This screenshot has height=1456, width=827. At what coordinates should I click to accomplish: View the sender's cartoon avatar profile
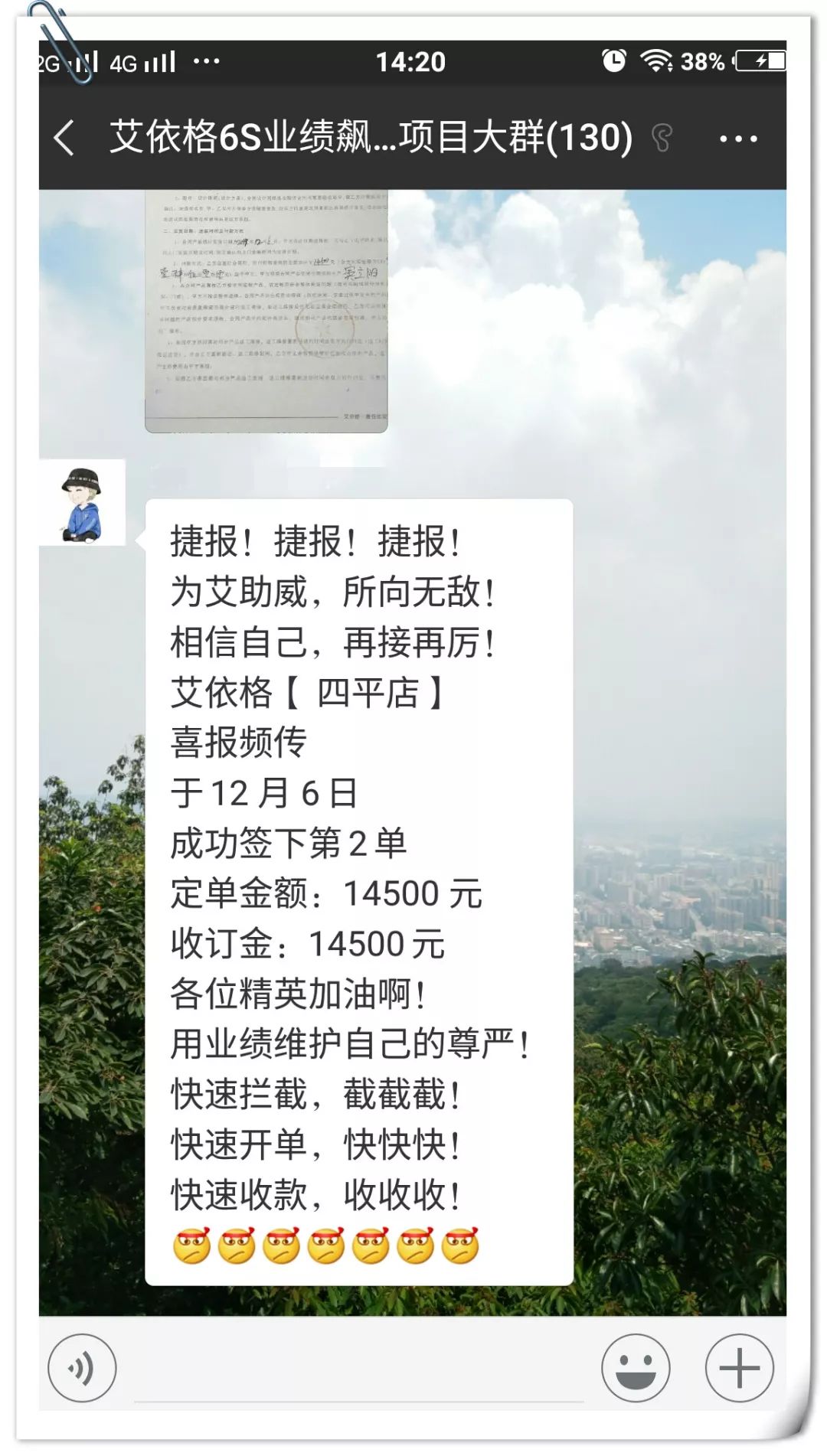coord(82,502)
